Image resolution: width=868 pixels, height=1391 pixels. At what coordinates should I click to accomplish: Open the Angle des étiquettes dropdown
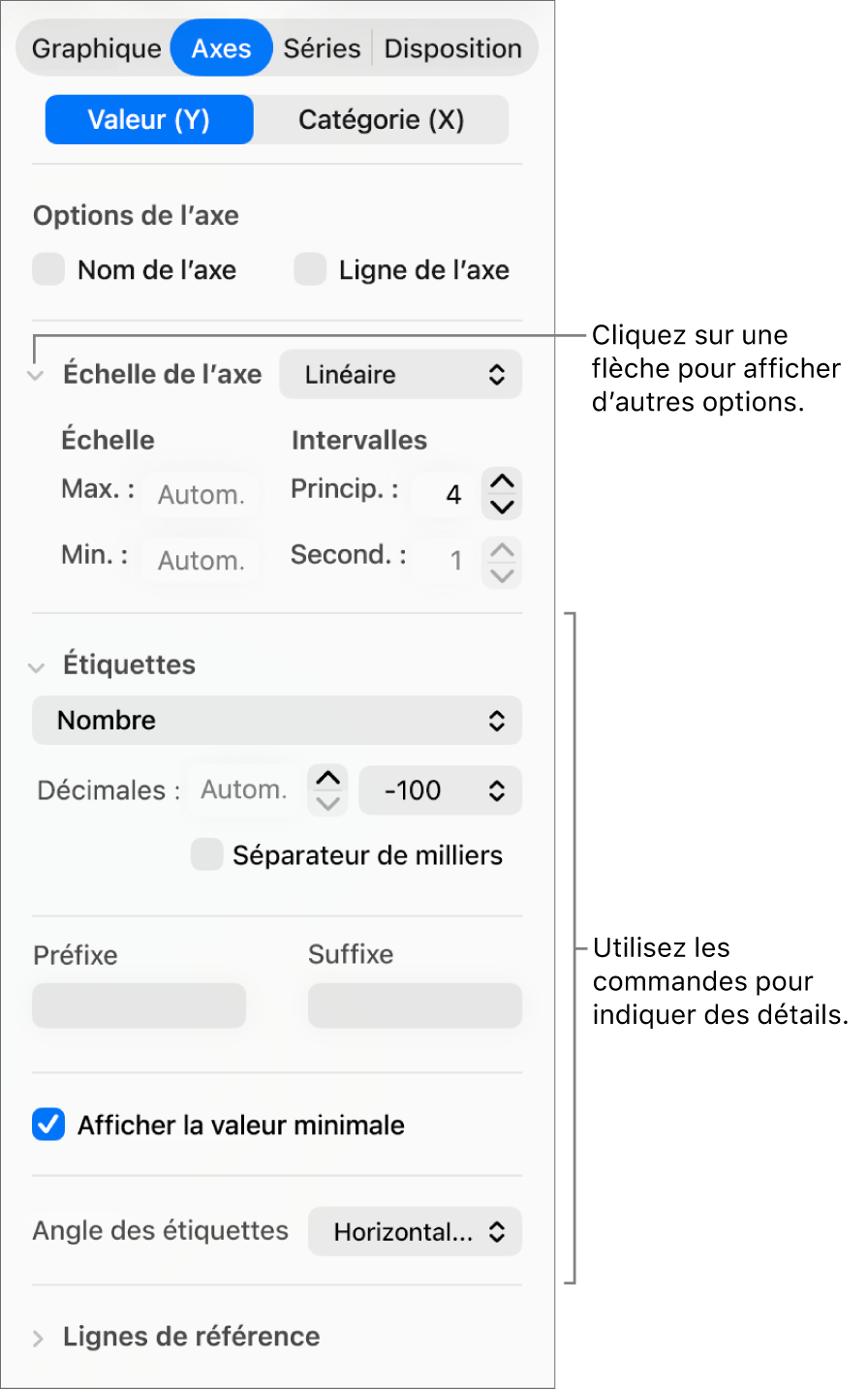(x=415, y=1232)
